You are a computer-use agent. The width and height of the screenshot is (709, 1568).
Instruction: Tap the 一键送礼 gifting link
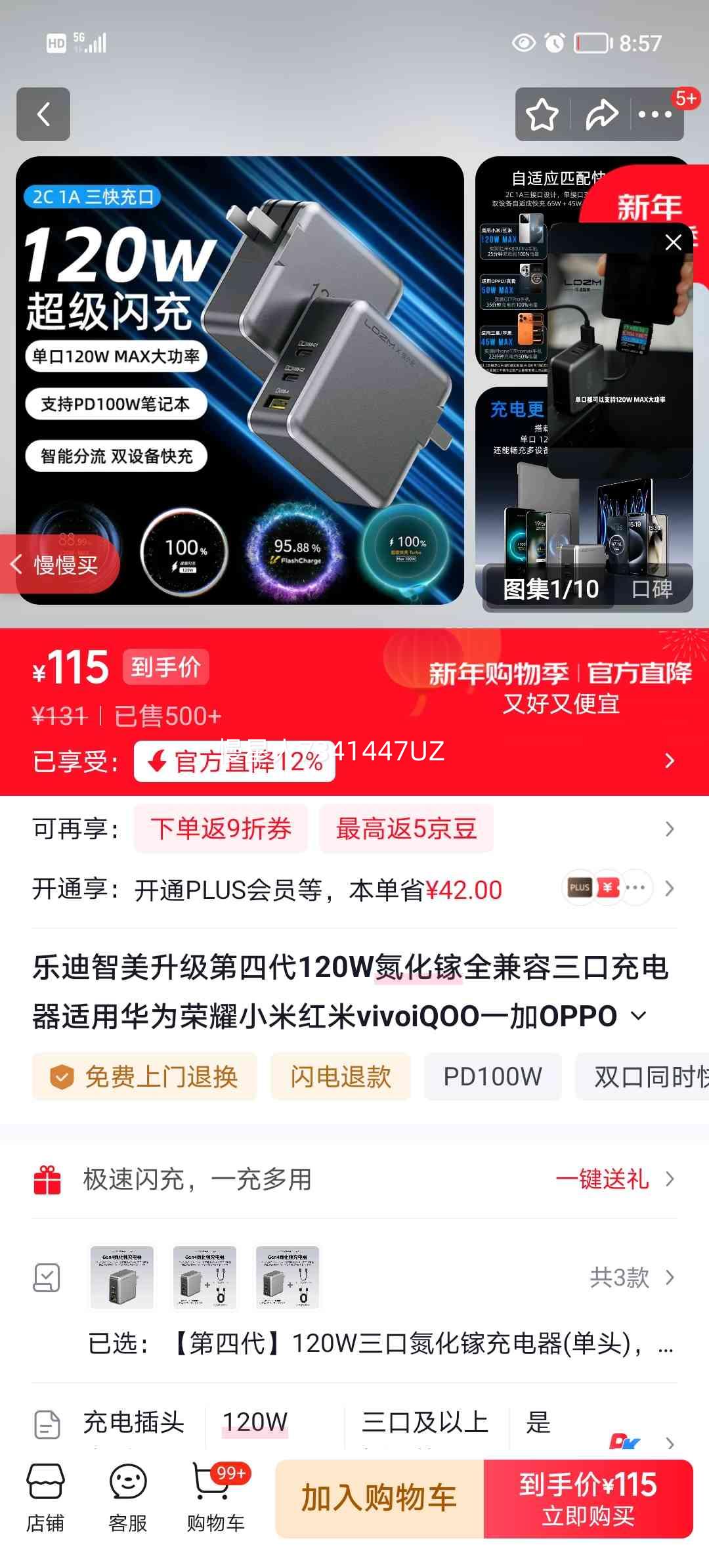click(603, 1179)
